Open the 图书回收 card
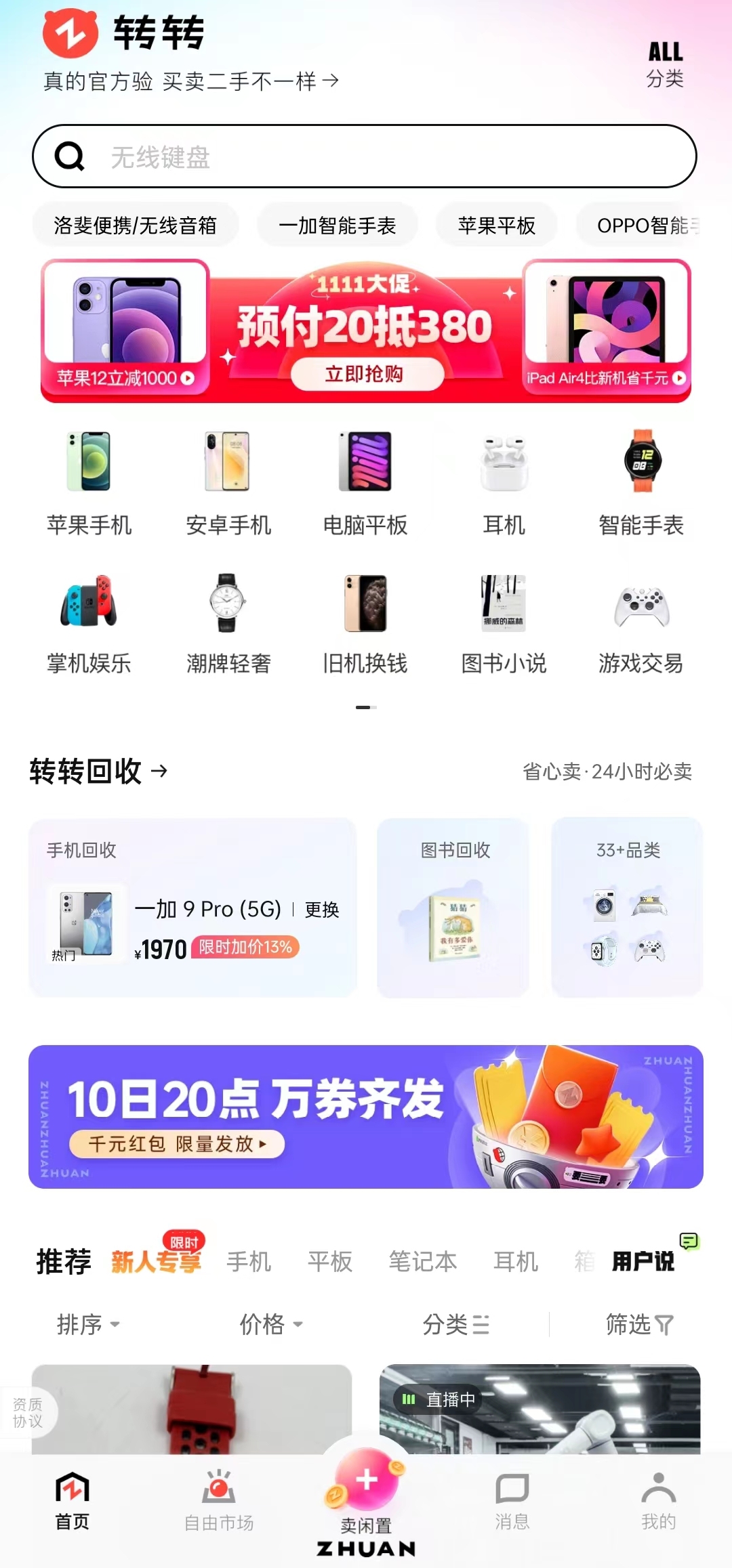This screenshot has height=1568, width=732. tap(453, 908)
